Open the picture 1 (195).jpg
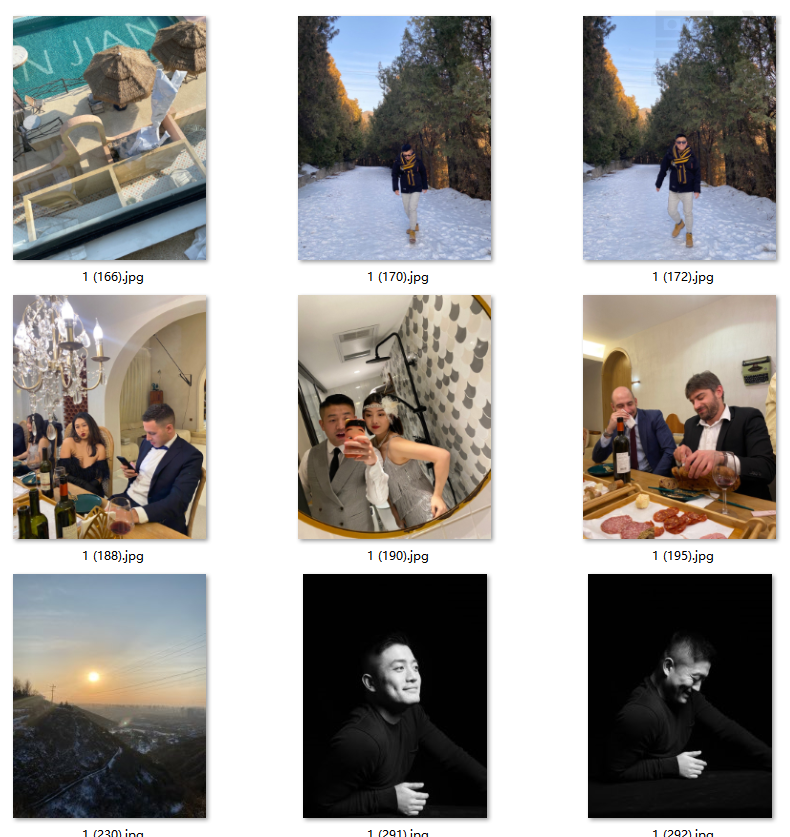This screenshot has height=837, width=790. [679, 417]
